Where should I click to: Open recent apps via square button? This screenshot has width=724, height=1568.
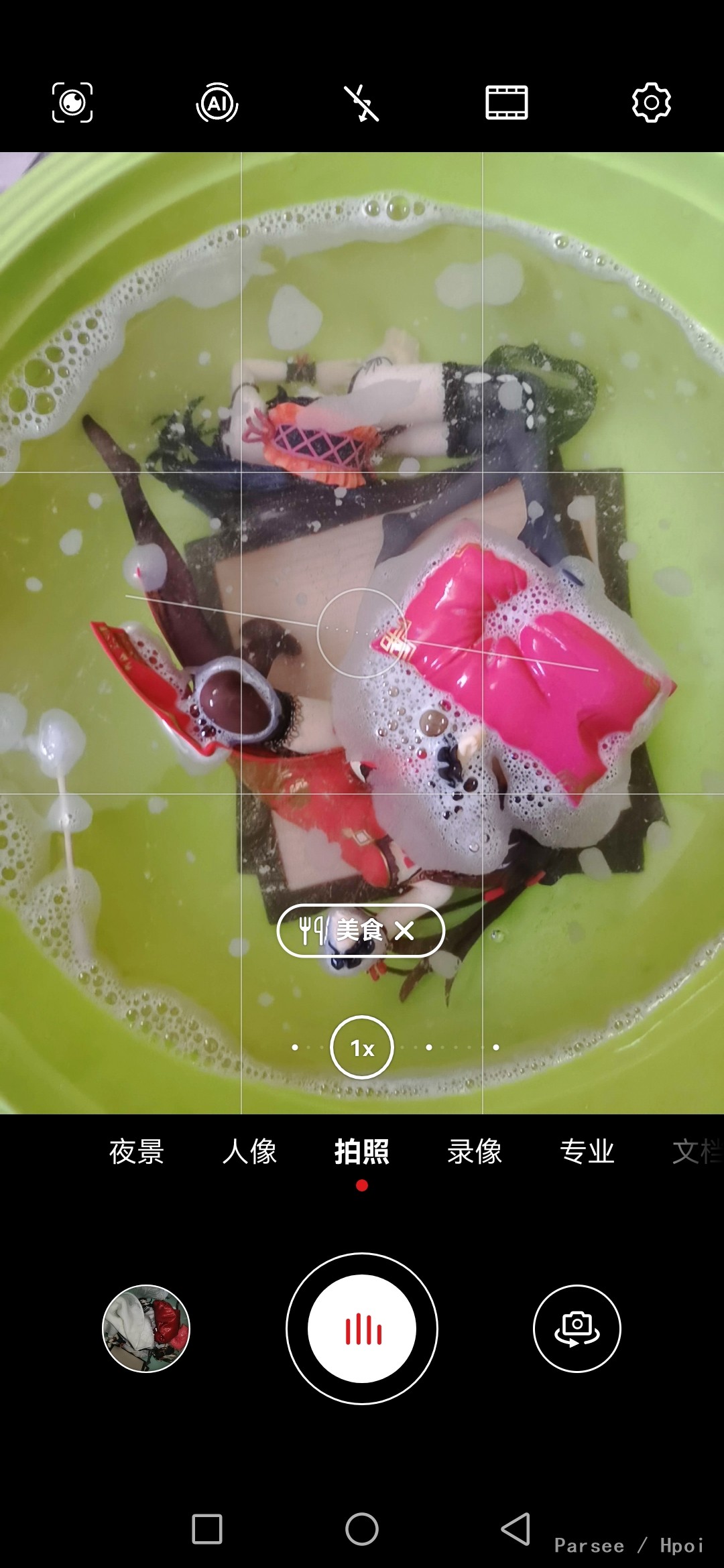pos(207,1529)
